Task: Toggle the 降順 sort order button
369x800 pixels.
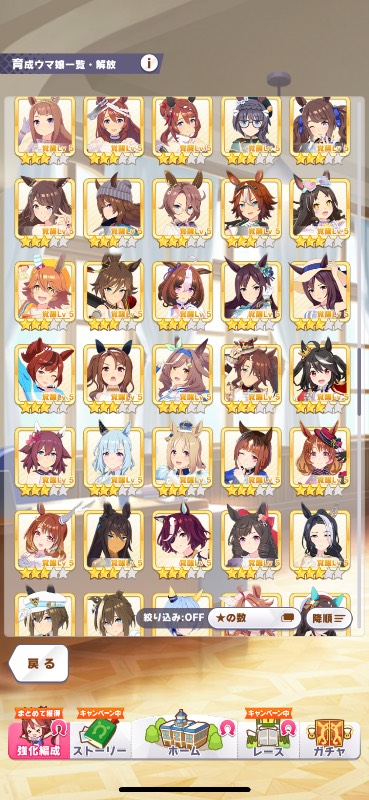Action: tap(329, 618)
